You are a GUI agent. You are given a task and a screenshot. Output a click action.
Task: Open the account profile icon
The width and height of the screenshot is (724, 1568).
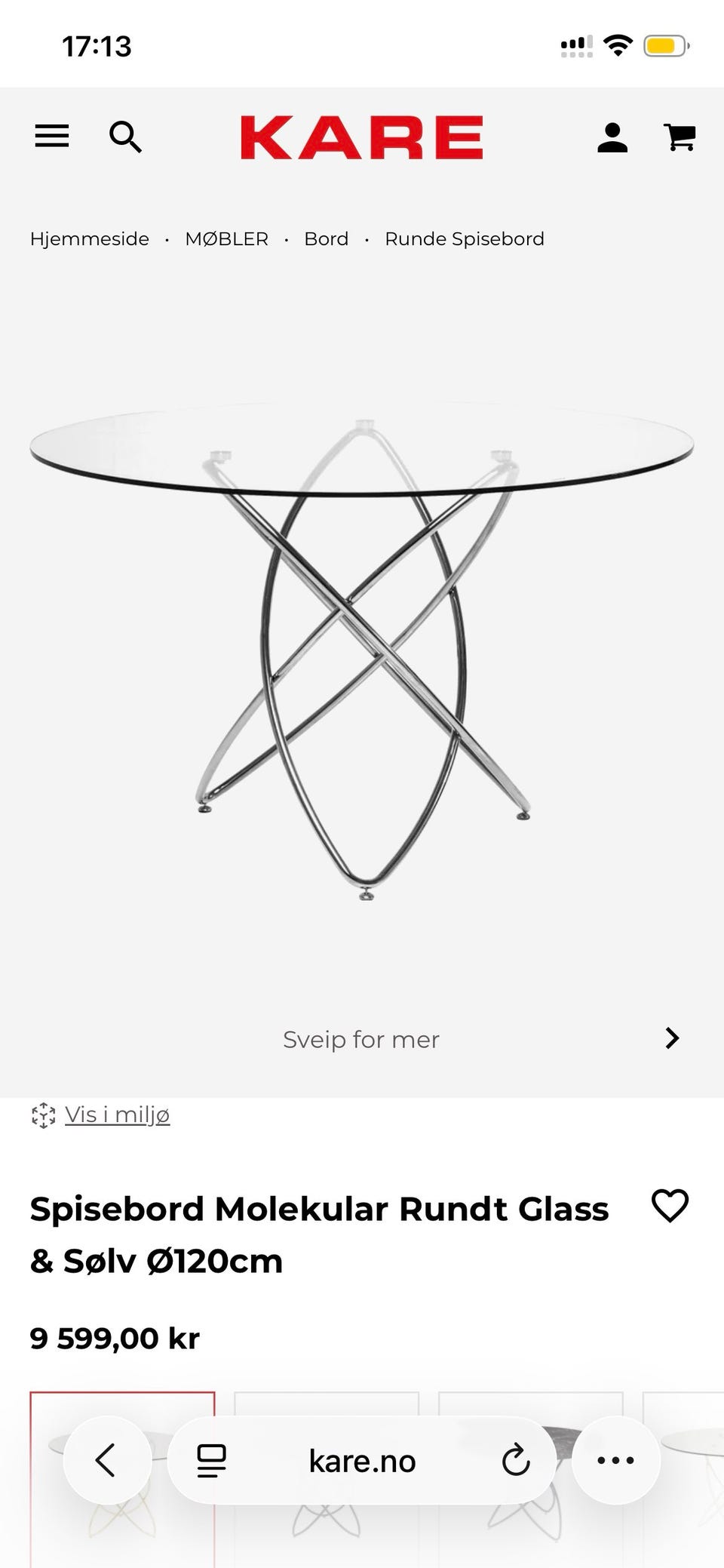[x=612, y=137]
